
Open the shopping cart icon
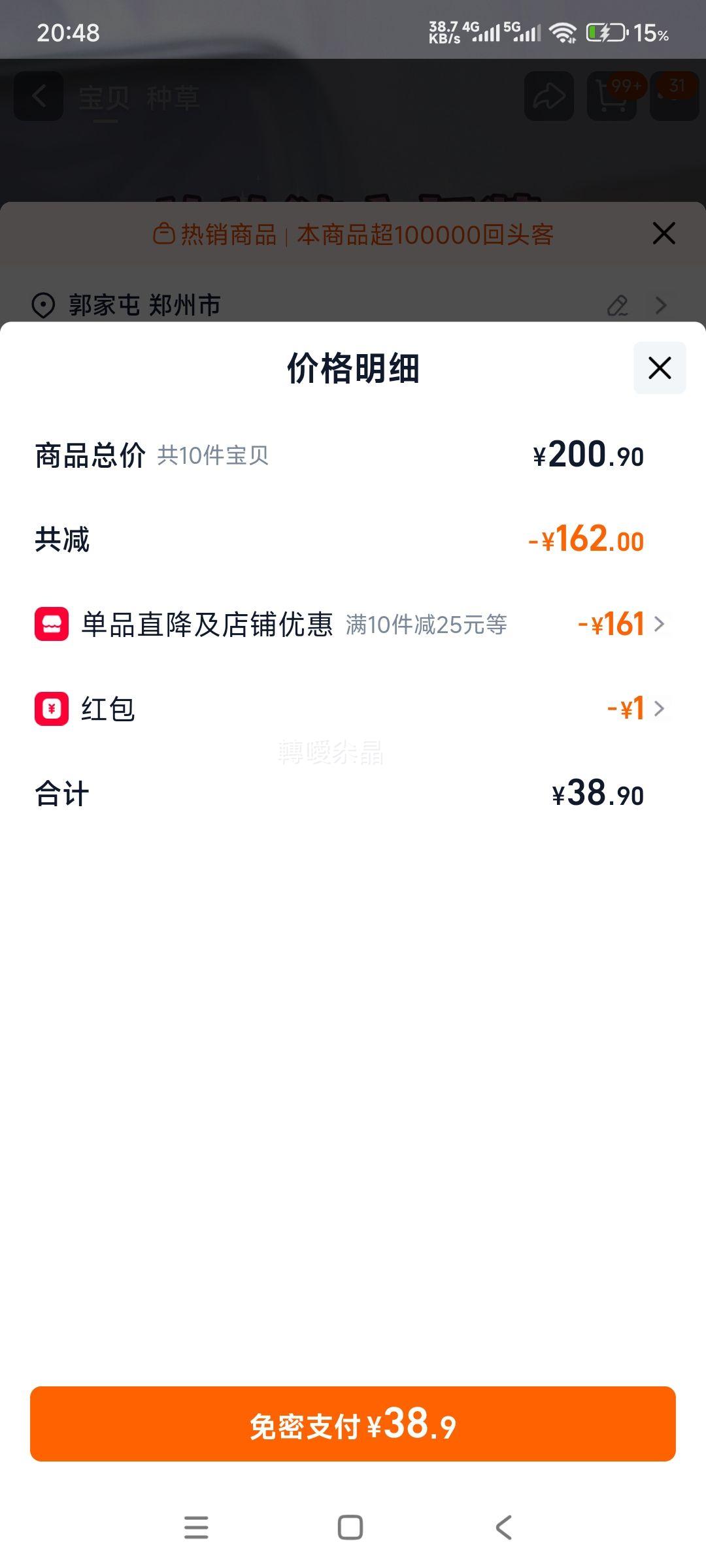[x=611, y=97]
